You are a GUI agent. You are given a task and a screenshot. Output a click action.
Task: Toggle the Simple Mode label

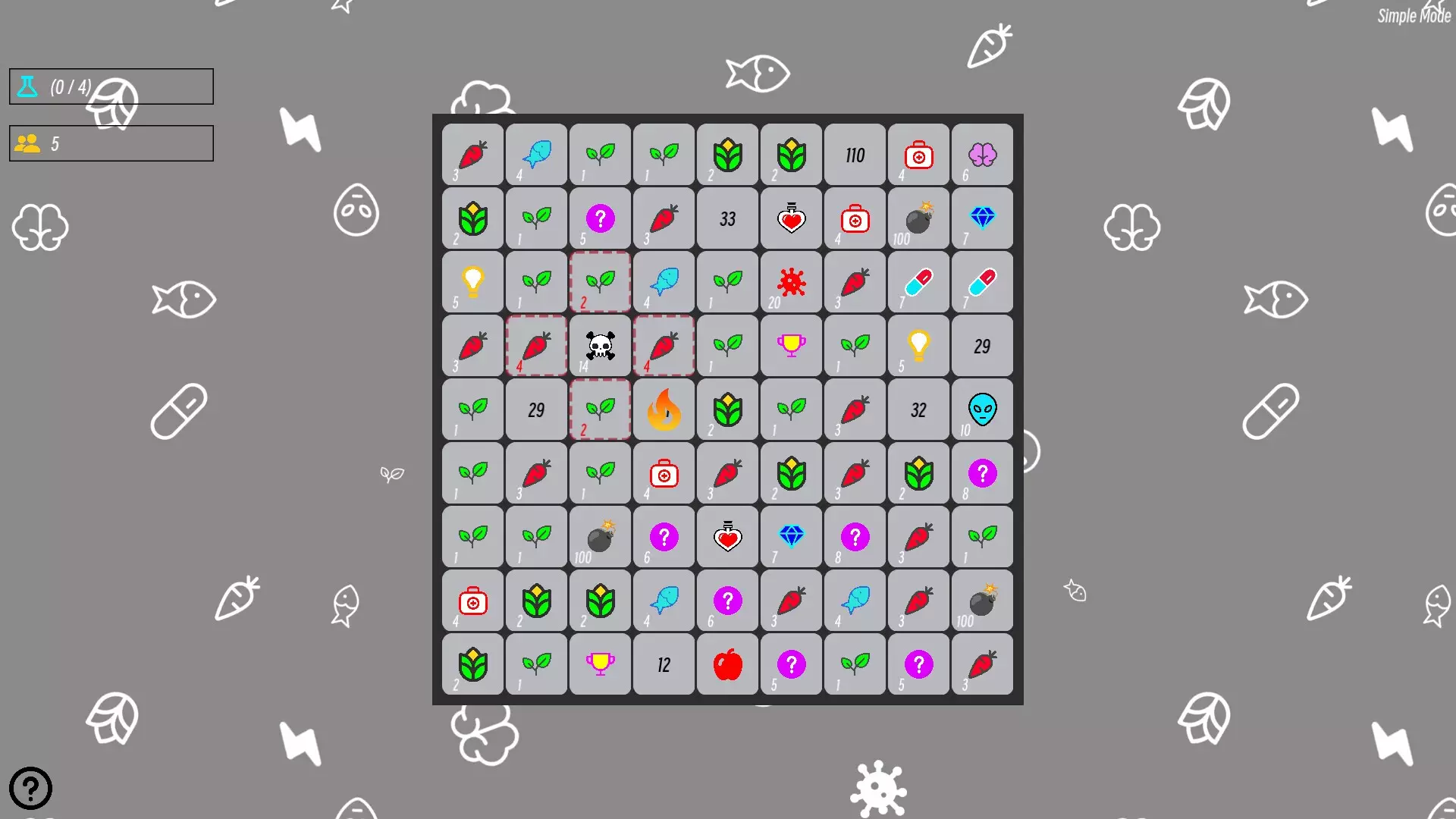(1413, 16)
